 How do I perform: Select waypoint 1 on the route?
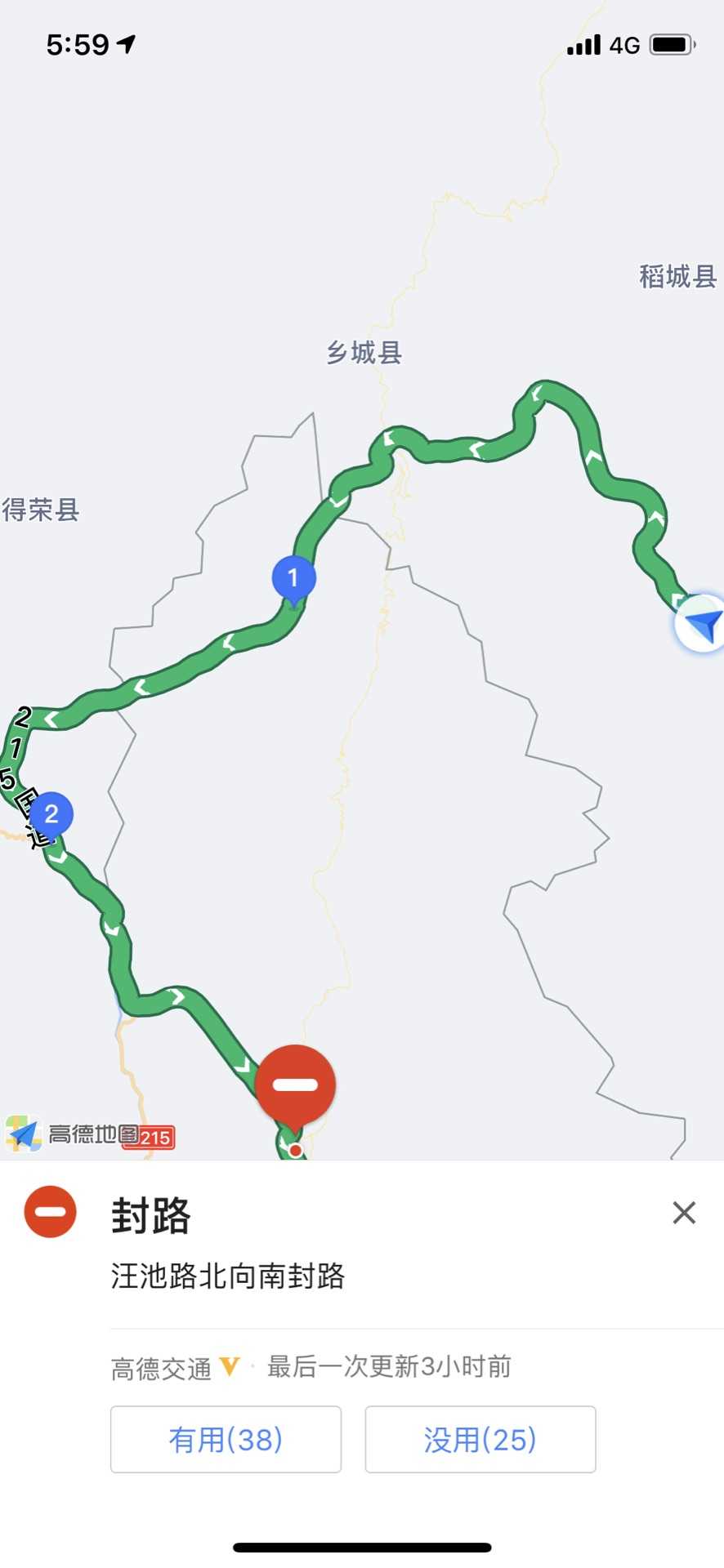[293, 581]
